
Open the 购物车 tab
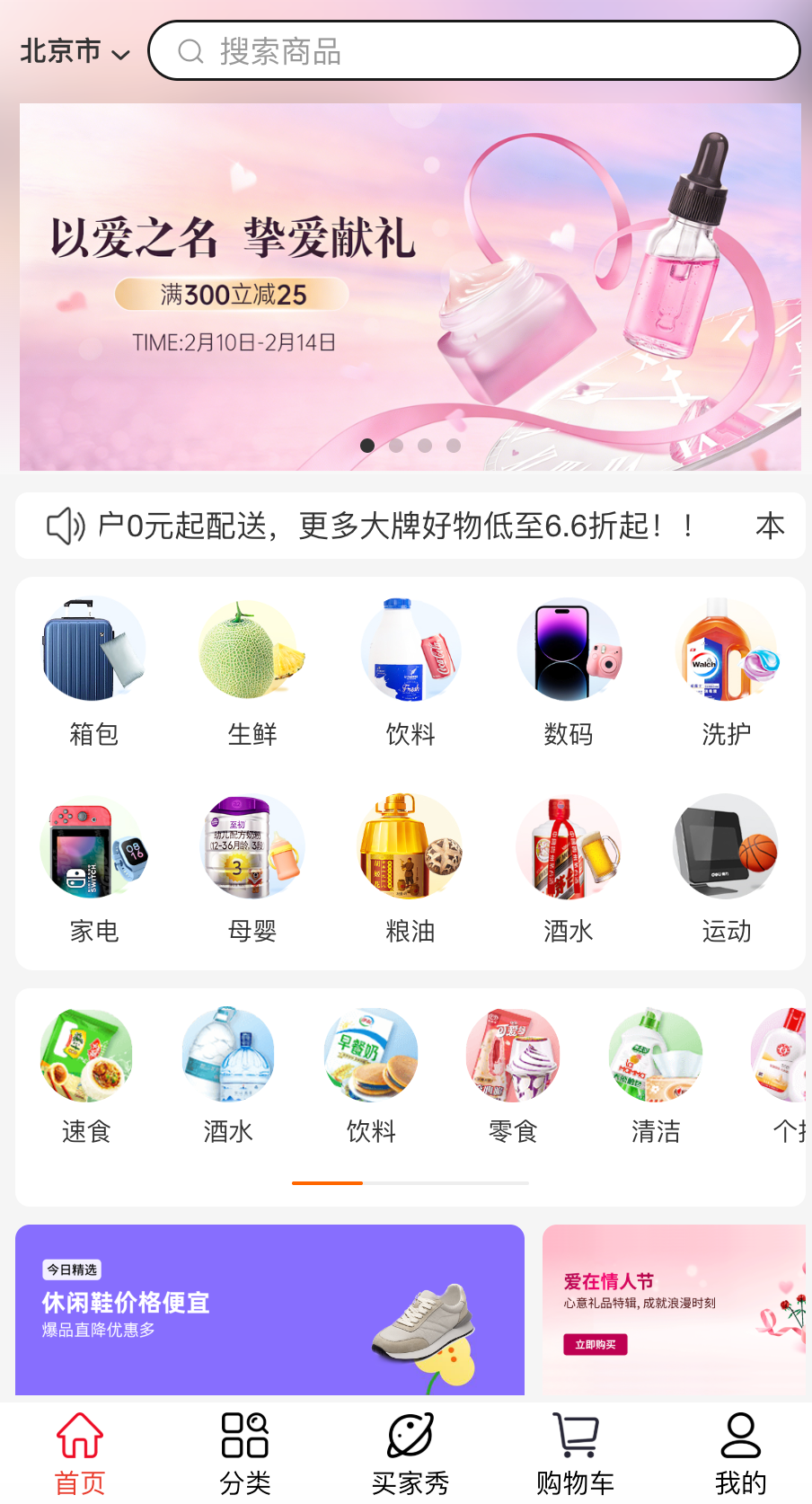[575, 1453]
